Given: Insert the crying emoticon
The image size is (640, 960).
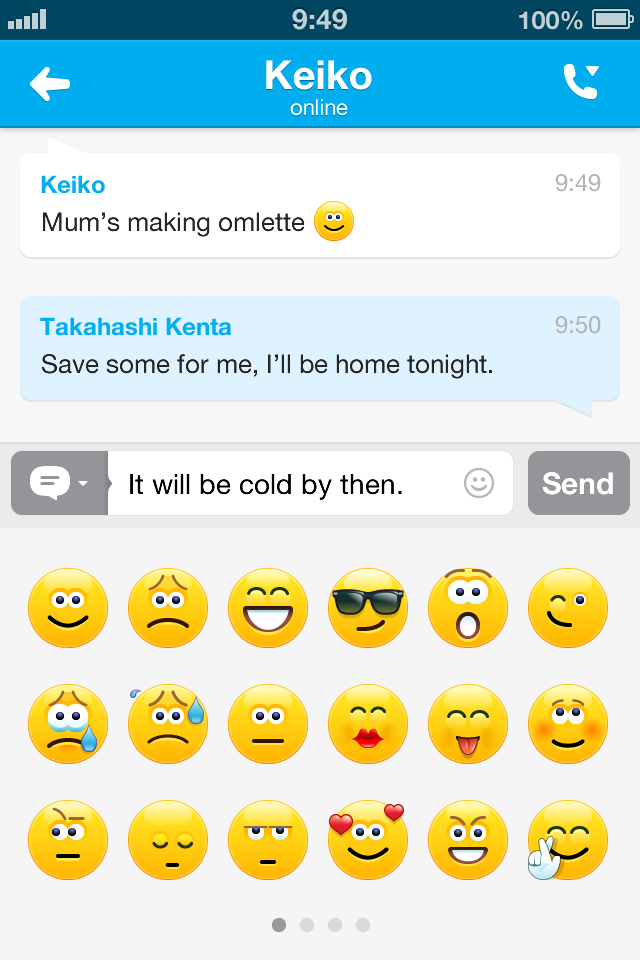Looking at the screenshot, I should (x=67, y=724).
